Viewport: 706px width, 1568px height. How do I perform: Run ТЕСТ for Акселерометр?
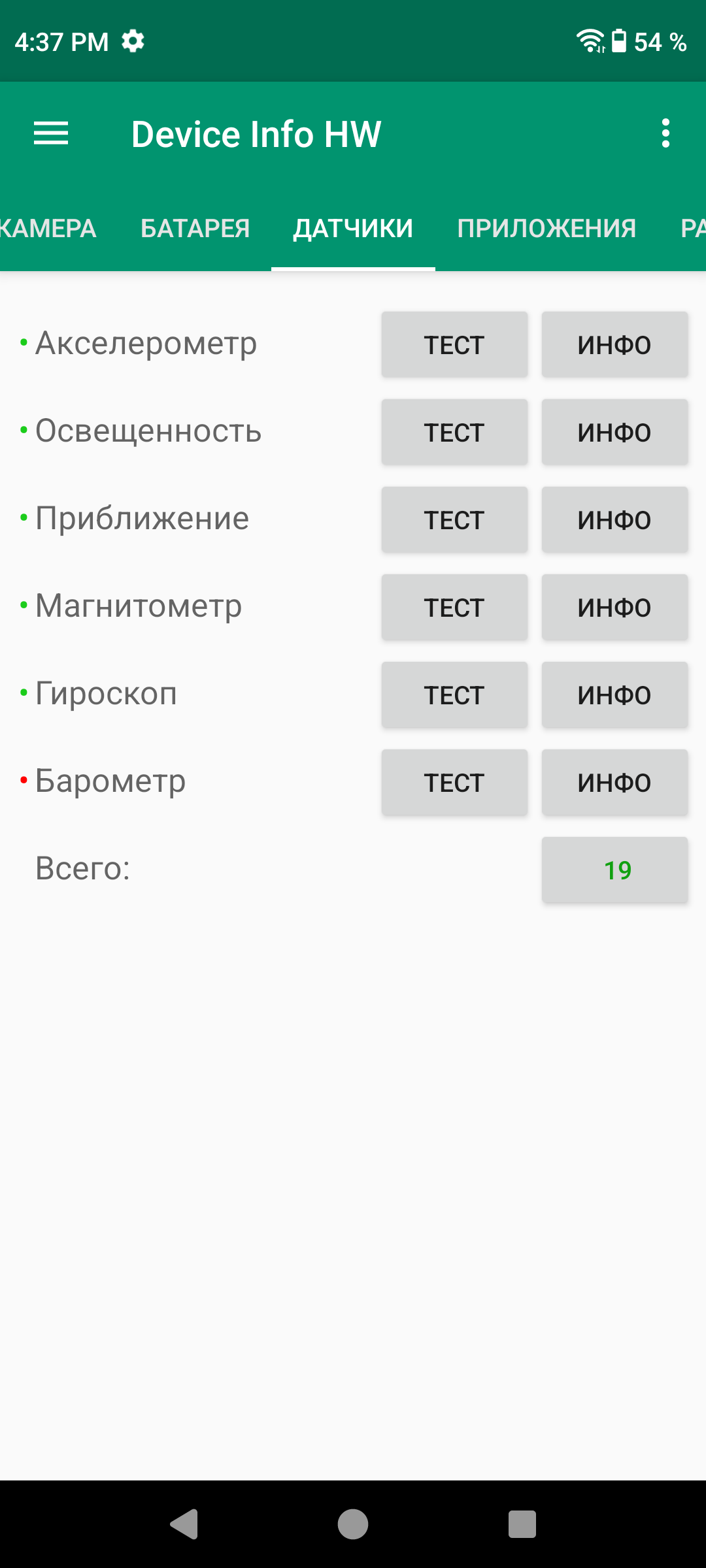[x=454, y=345]
